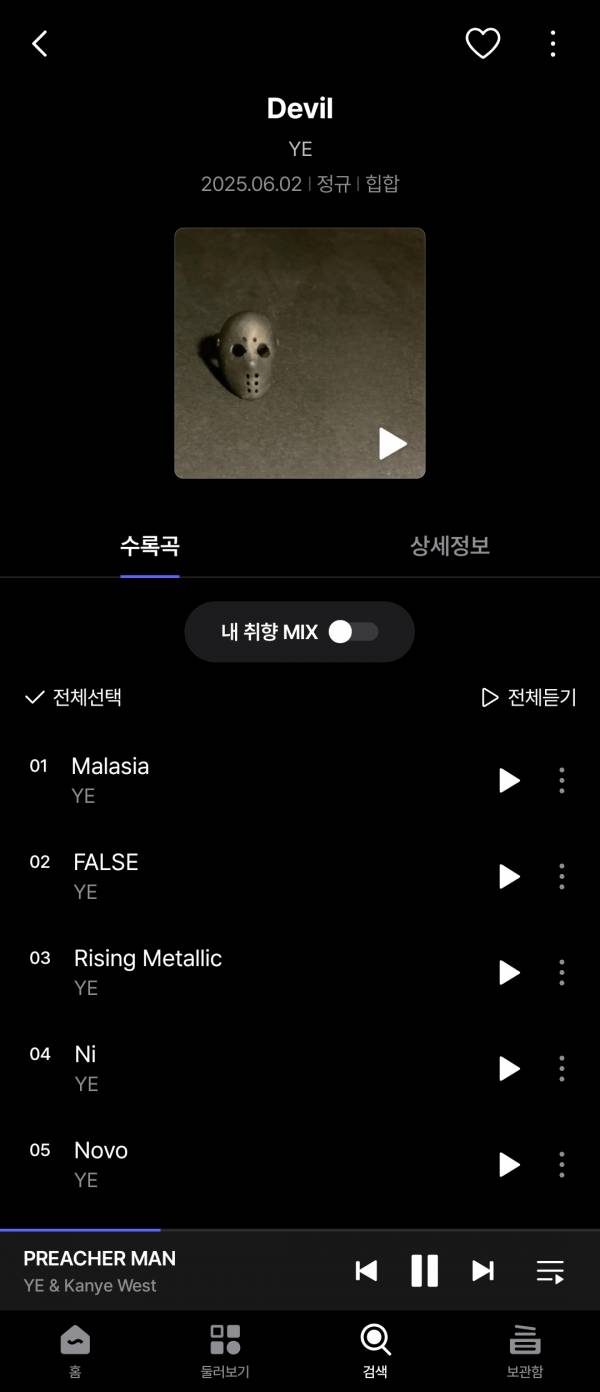
Task: Tap 전체듣기 to play all tracks
Action: [x=529, y=697]
